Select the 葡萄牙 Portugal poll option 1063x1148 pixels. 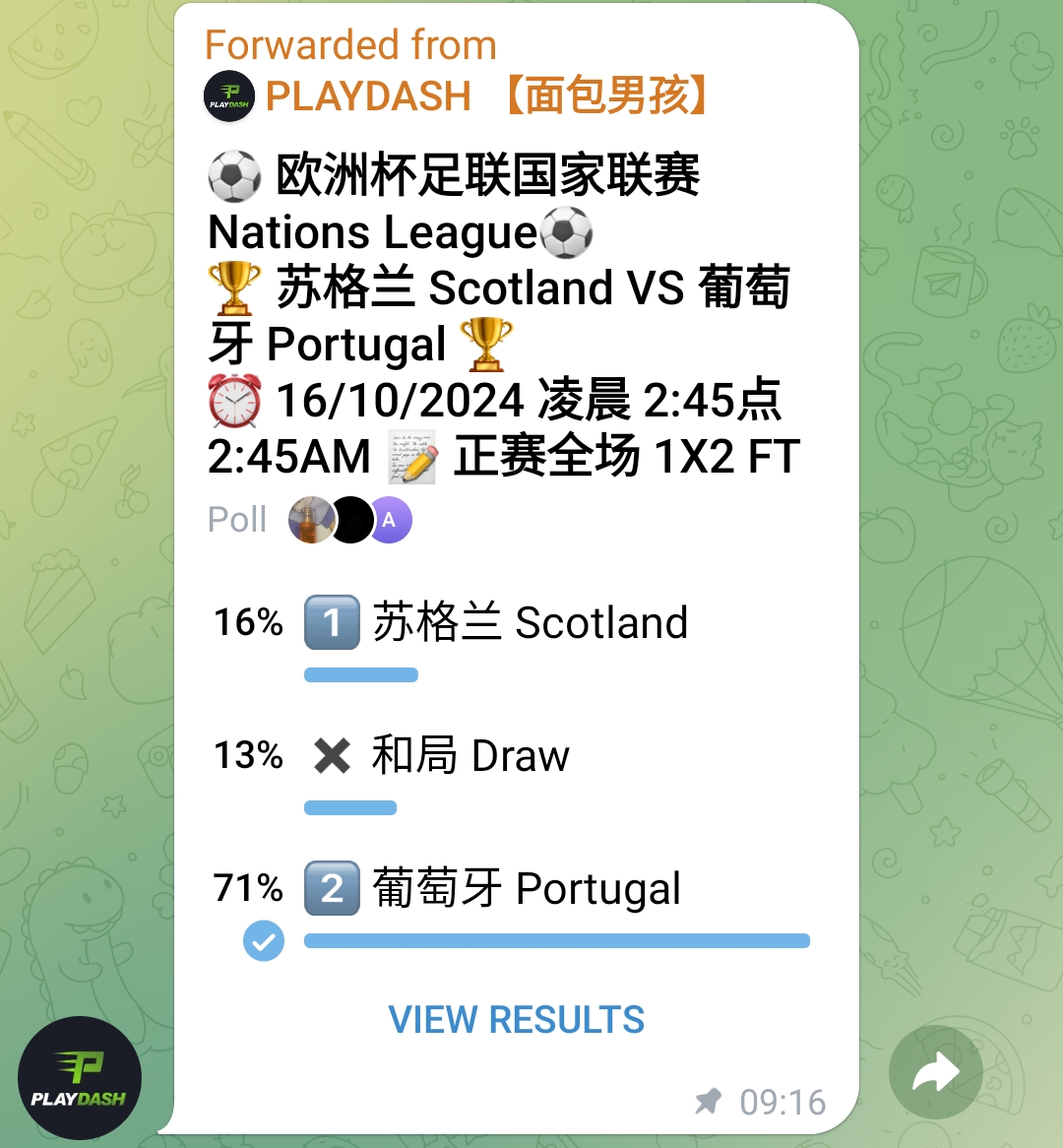point(526,889)
